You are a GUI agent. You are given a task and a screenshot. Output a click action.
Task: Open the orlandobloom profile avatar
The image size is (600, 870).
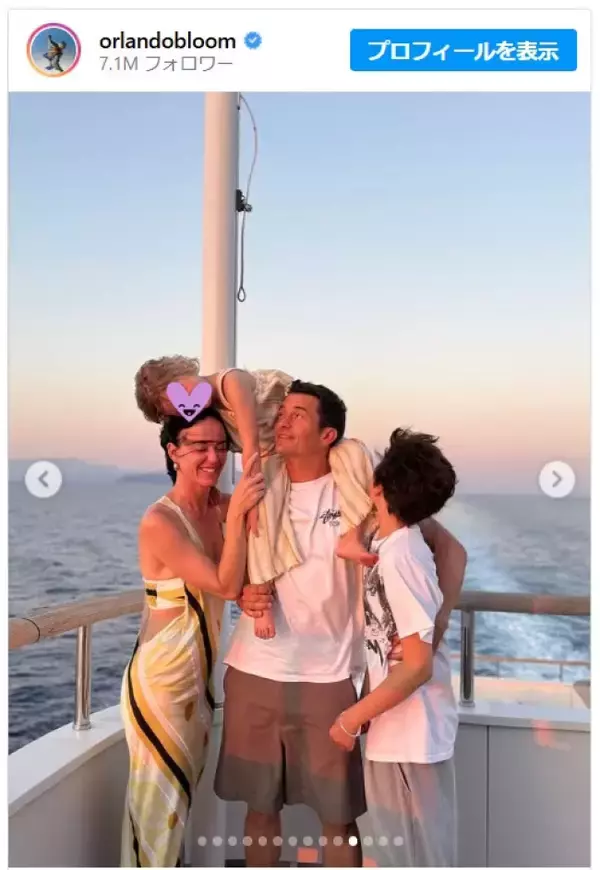53,50
